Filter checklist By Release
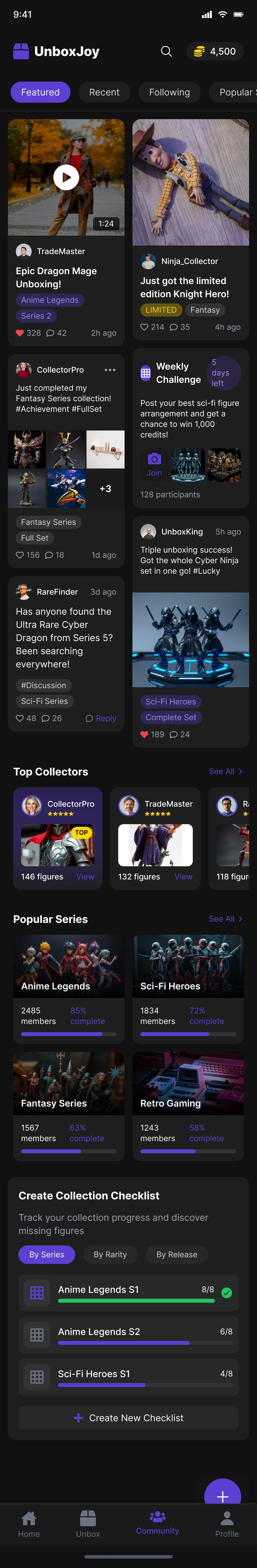Viewport: 257px width, 1568px height. click(x=177, y=1255)
